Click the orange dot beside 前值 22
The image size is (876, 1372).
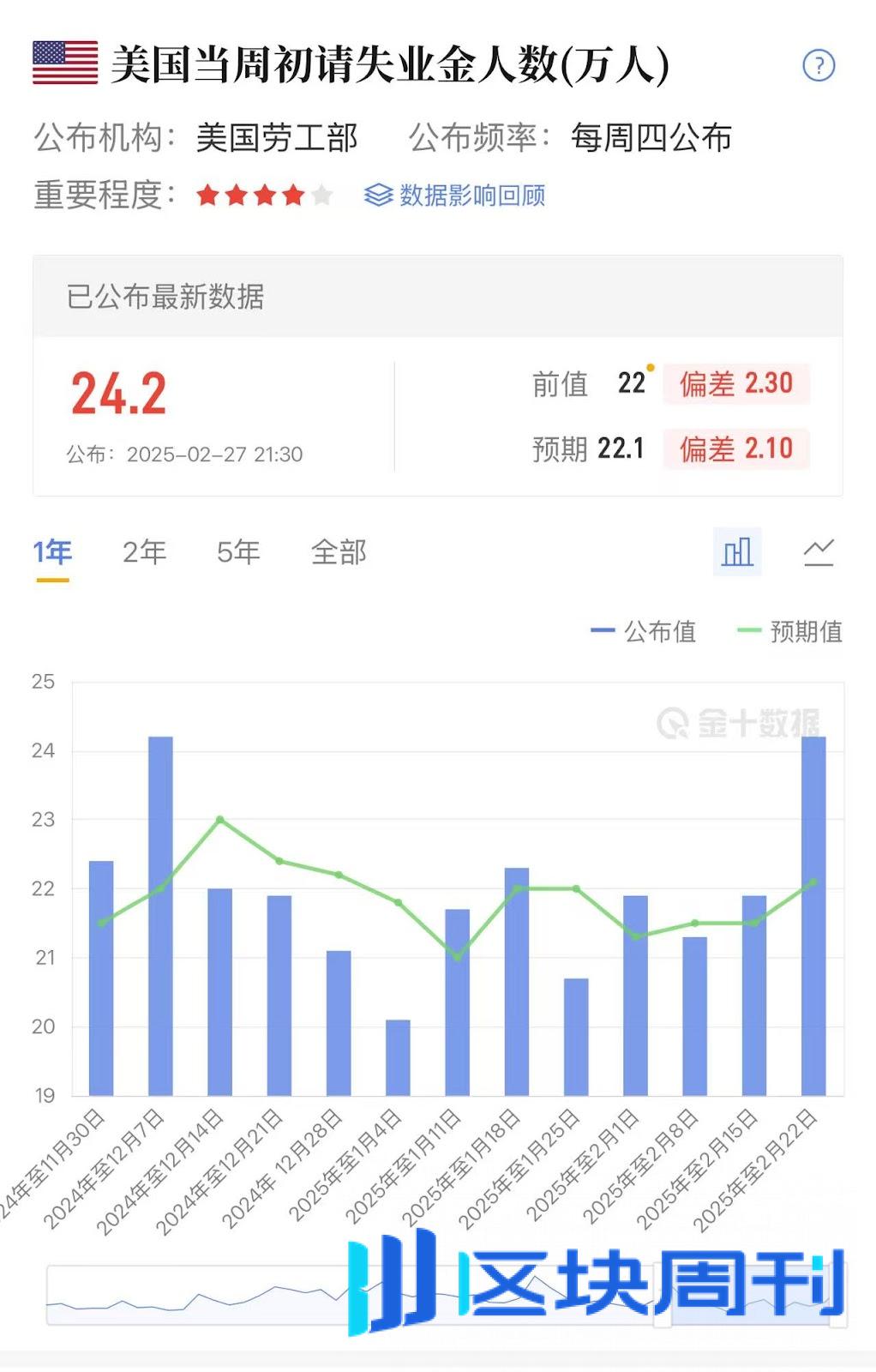point(650,368)
